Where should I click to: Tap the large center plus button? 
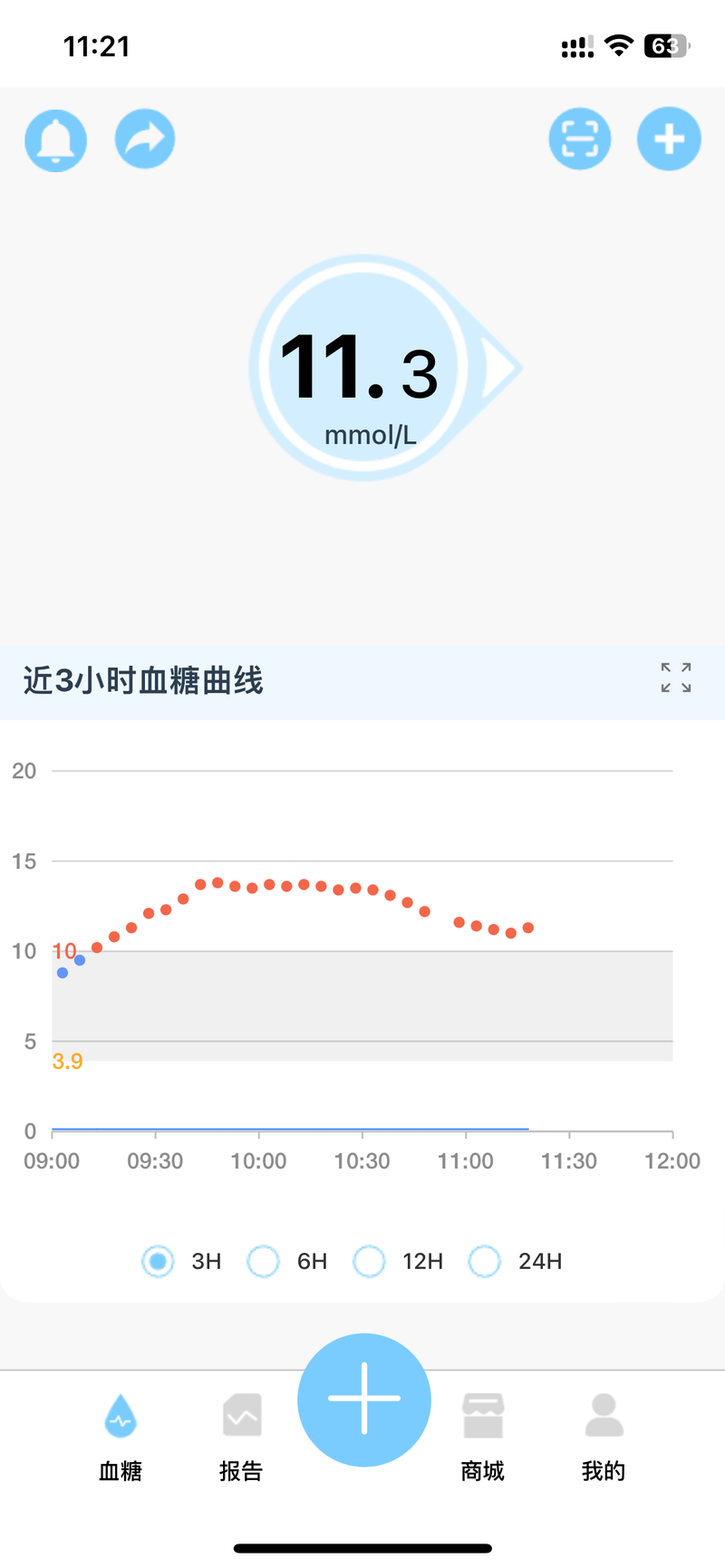pos(363,1399)
